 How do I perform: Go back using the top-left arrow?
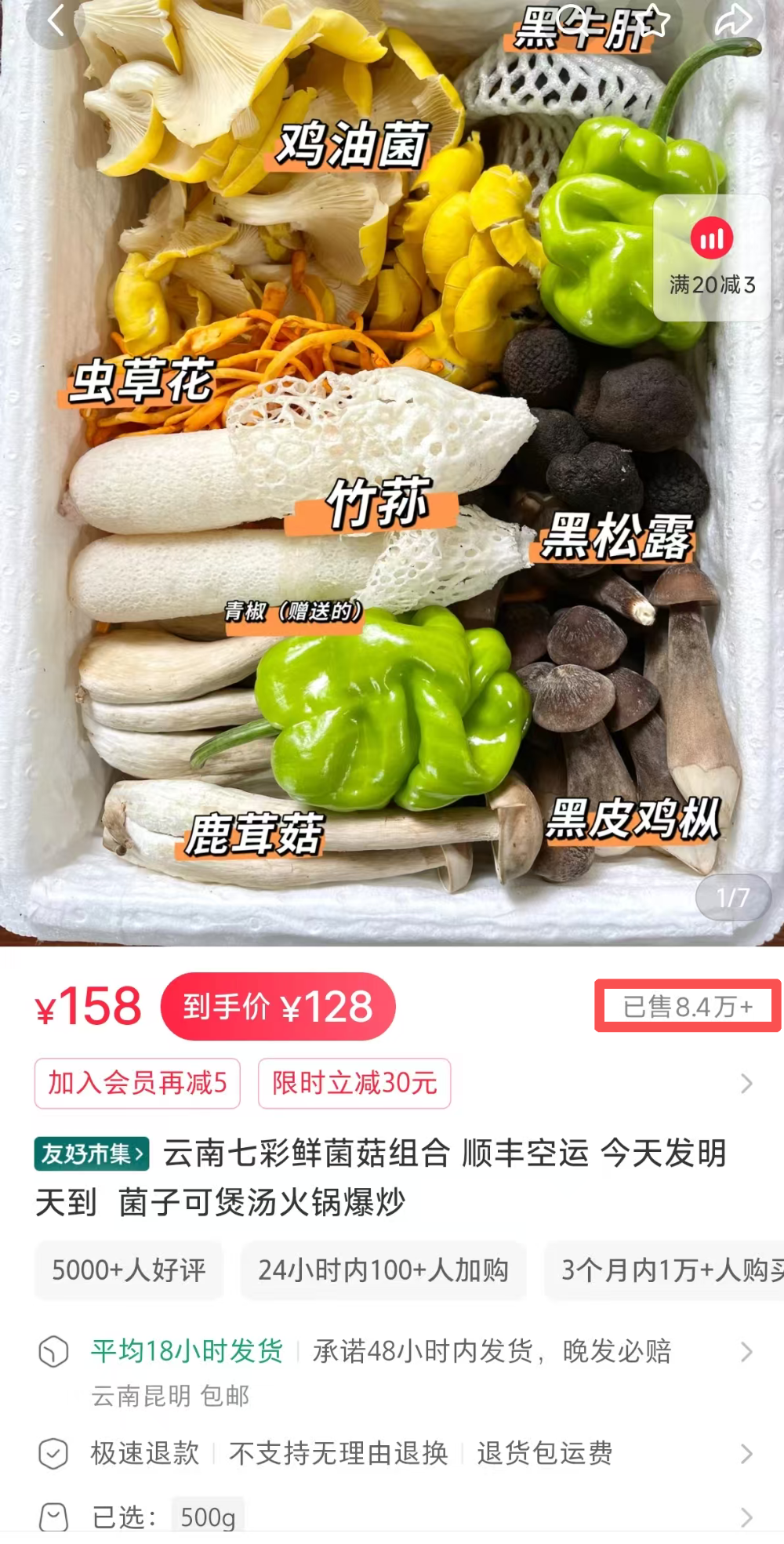[55, 20]
